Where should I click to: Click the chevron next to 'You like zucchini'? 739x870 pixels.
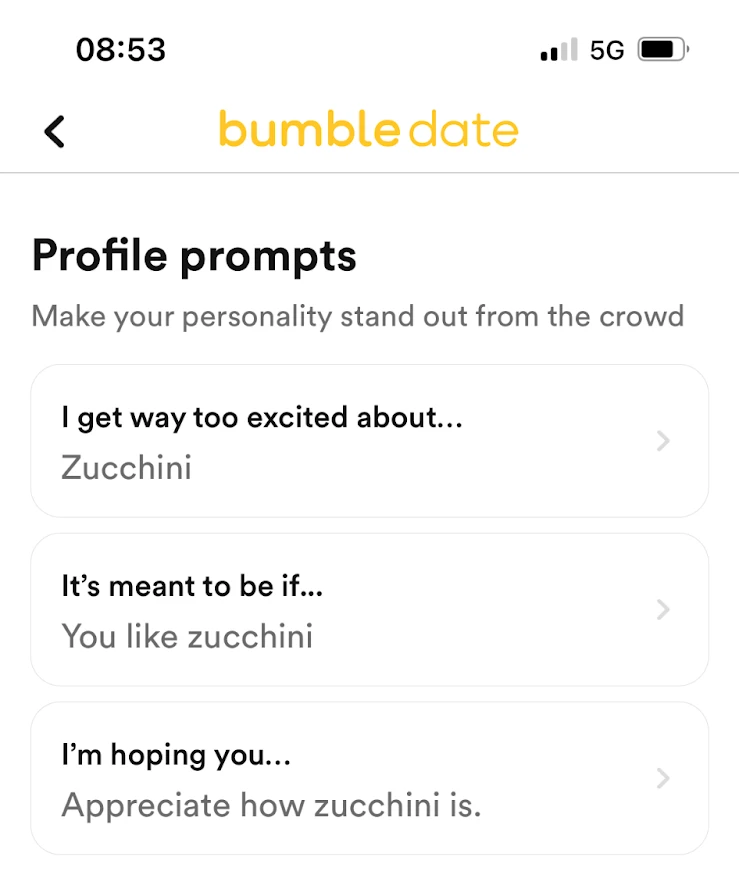pyautogui.click(x=663, y=610)
